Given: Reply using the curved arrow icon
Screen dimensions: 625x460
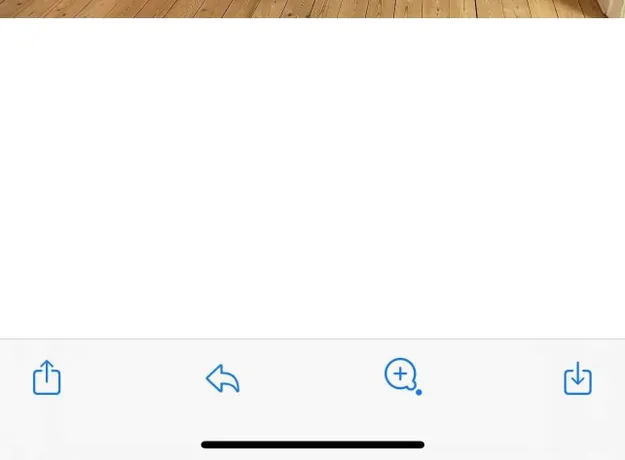Looking at the screenshot, I should point(222,379).
